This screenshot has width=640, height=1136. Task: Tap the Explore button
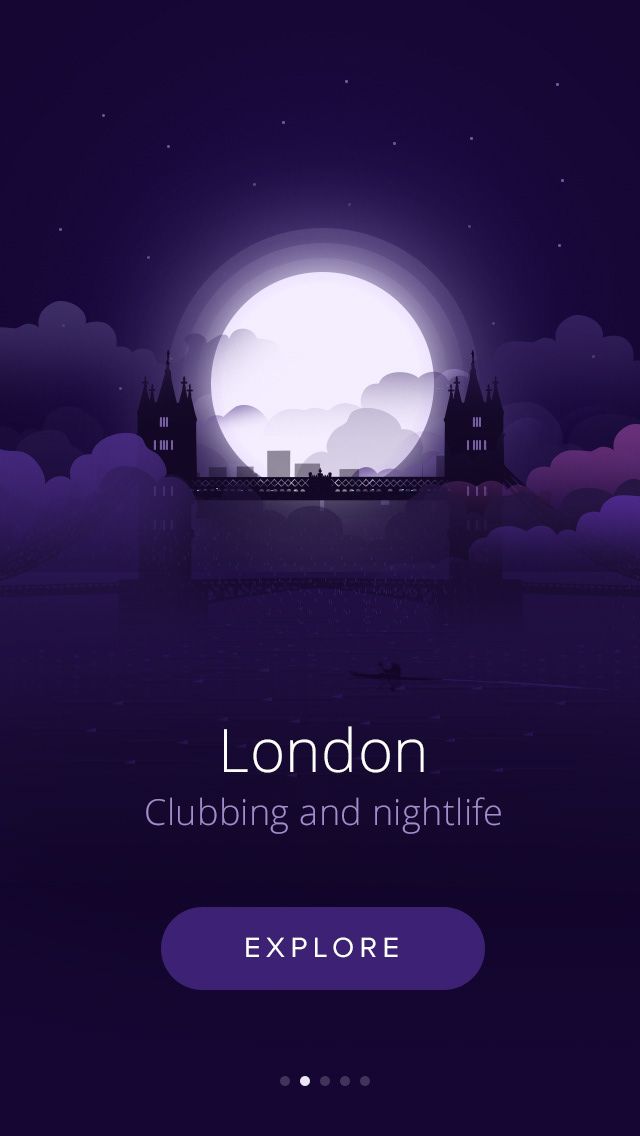tap(322, 948)
